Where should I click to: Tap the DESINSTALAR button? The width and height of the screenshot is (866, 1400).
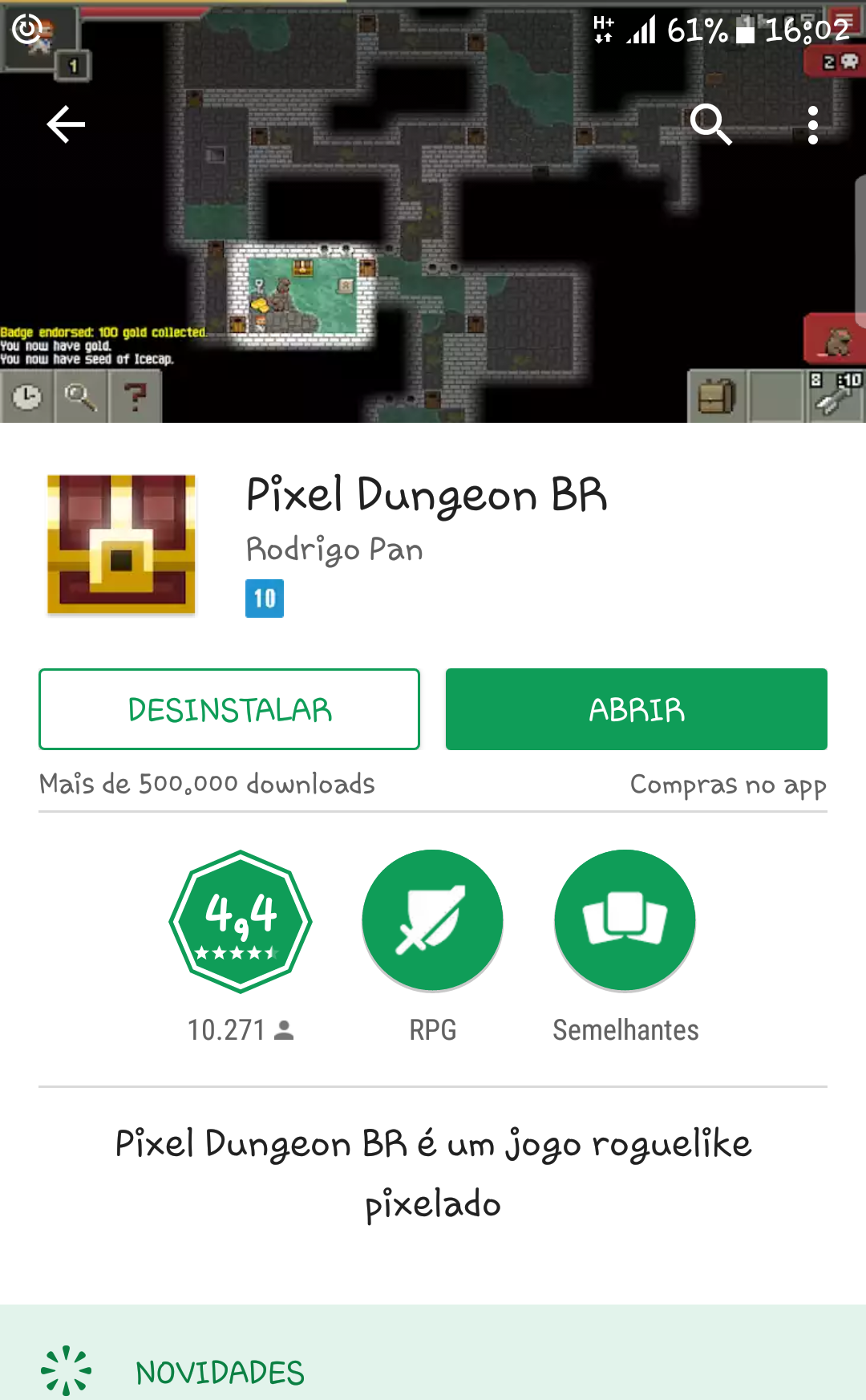click(x=229, y=709)
